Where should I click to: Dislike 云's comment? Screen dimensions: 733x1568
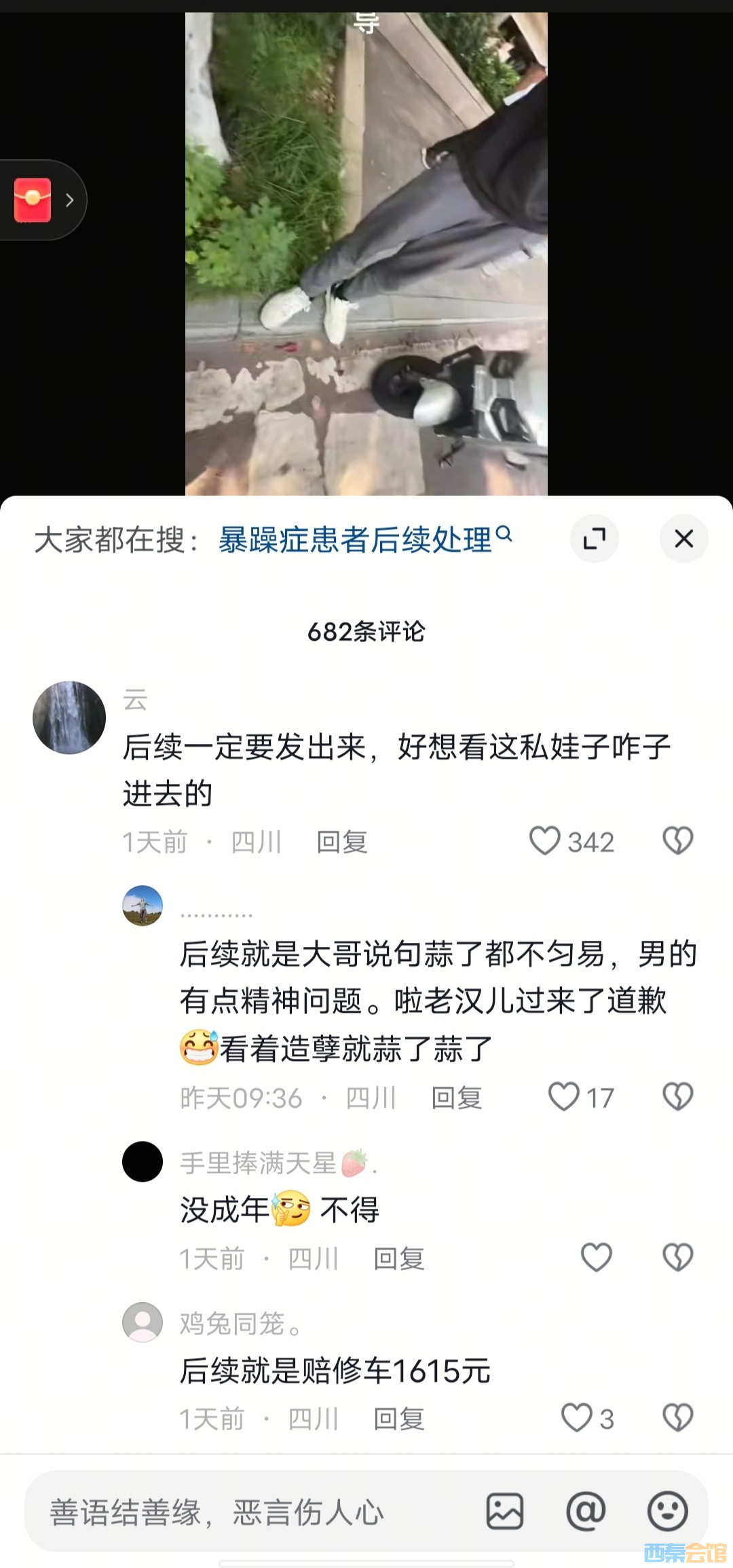point(677,841)
